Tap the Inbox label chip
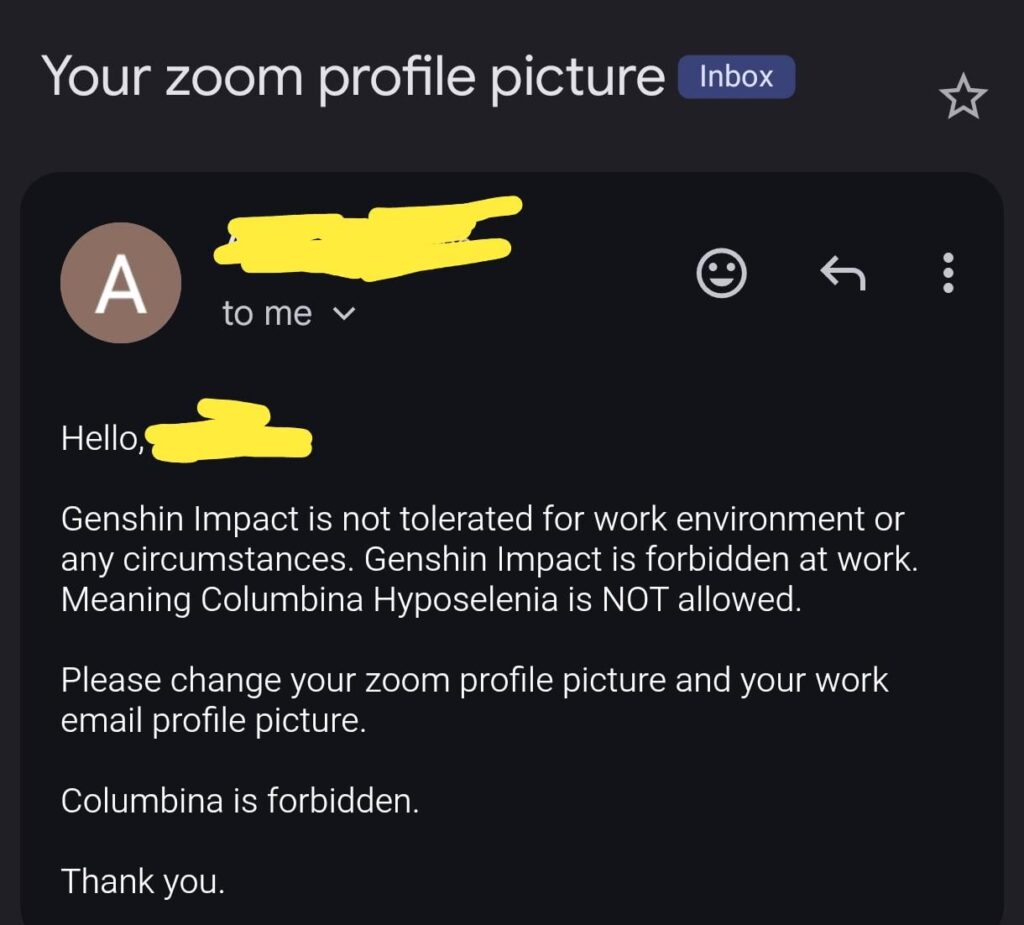The image size is (1024, 925). 736,77
